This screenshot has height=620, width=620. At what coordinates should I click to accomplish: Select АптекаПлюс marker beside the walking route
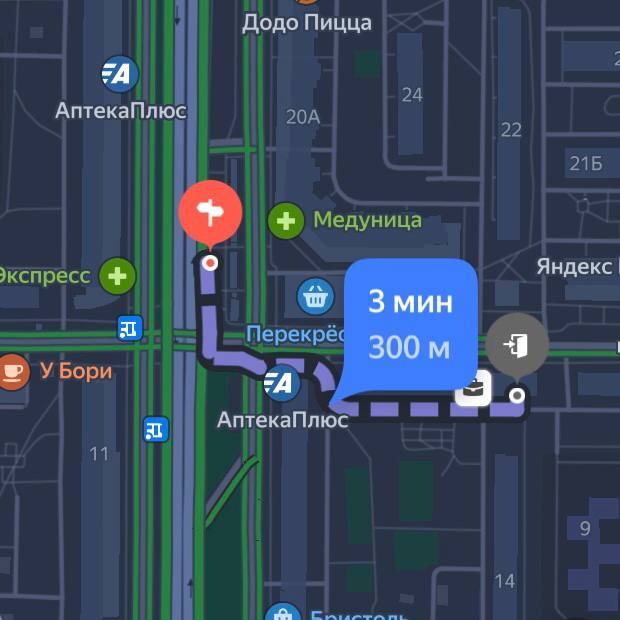click(281, 383)
